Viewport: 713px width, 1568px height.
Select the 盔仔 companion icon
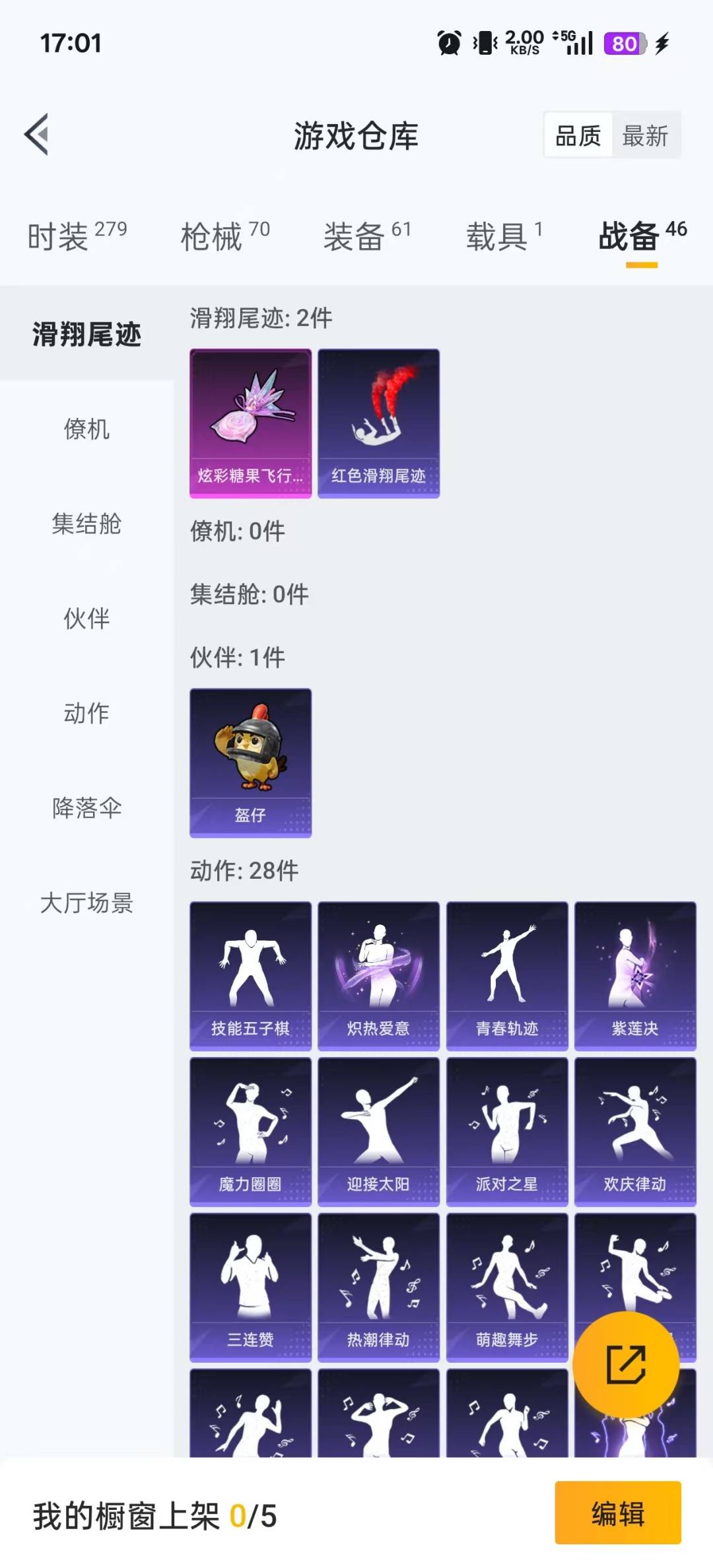(x=250, y=763)
